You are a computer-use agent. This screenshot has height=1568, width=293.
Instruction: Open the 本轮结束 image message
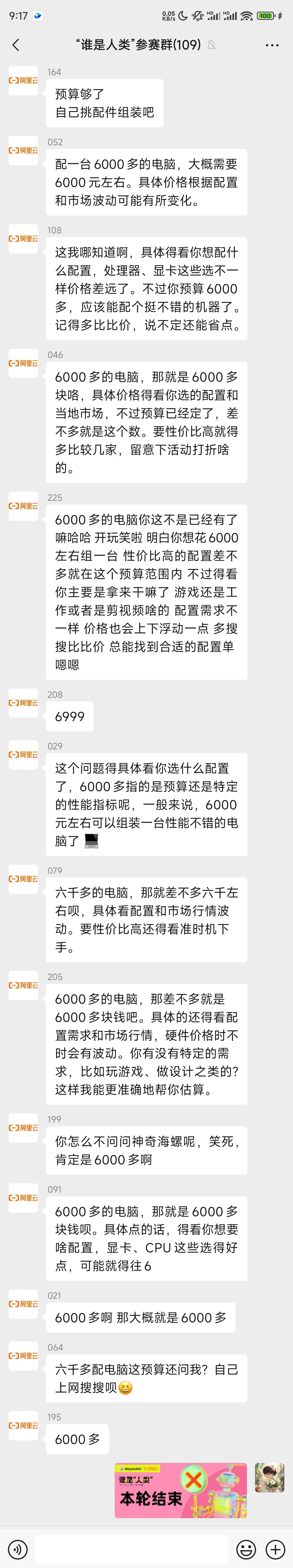(180, 1490)
